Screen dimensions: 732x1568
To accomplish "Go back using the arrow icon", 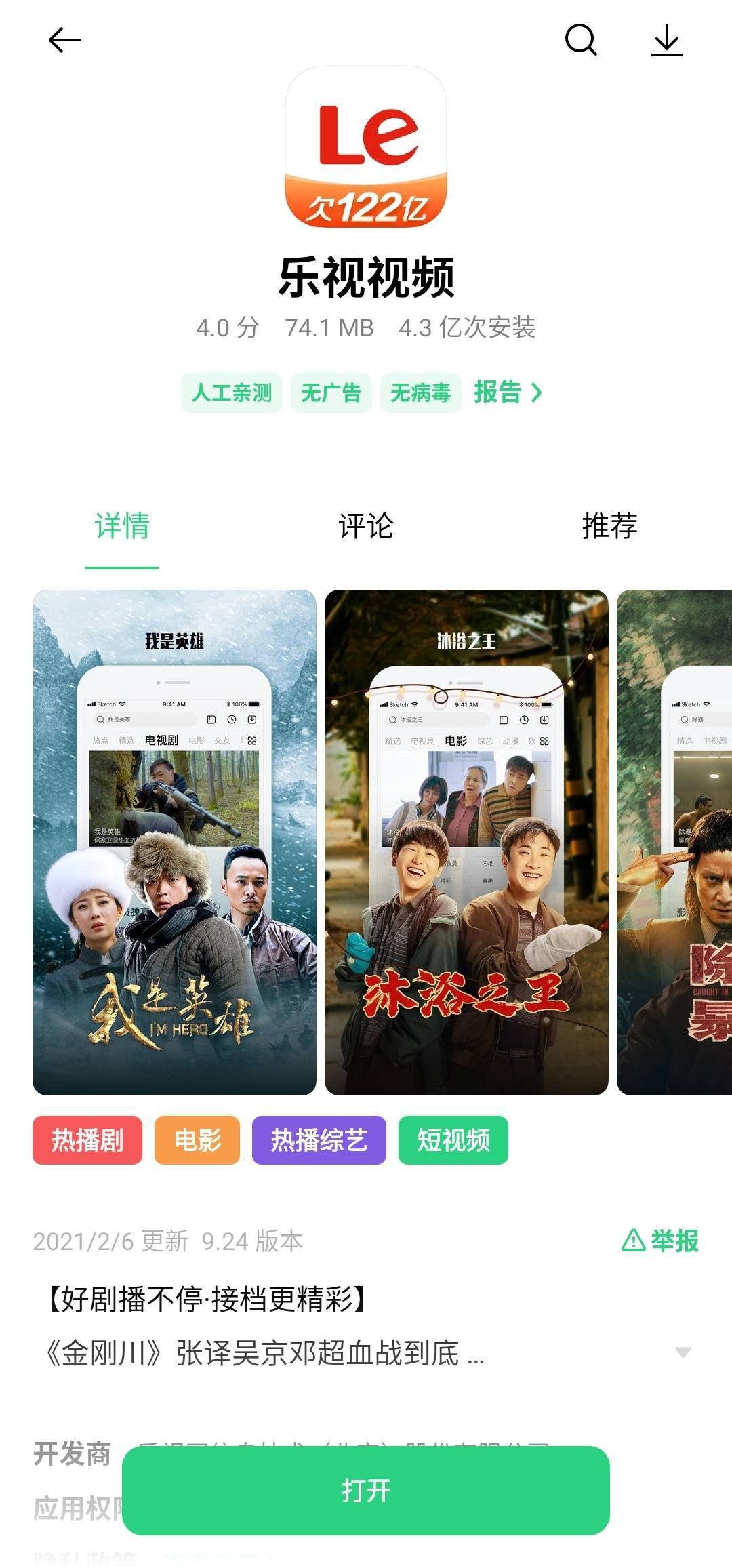I will (65, 41).
